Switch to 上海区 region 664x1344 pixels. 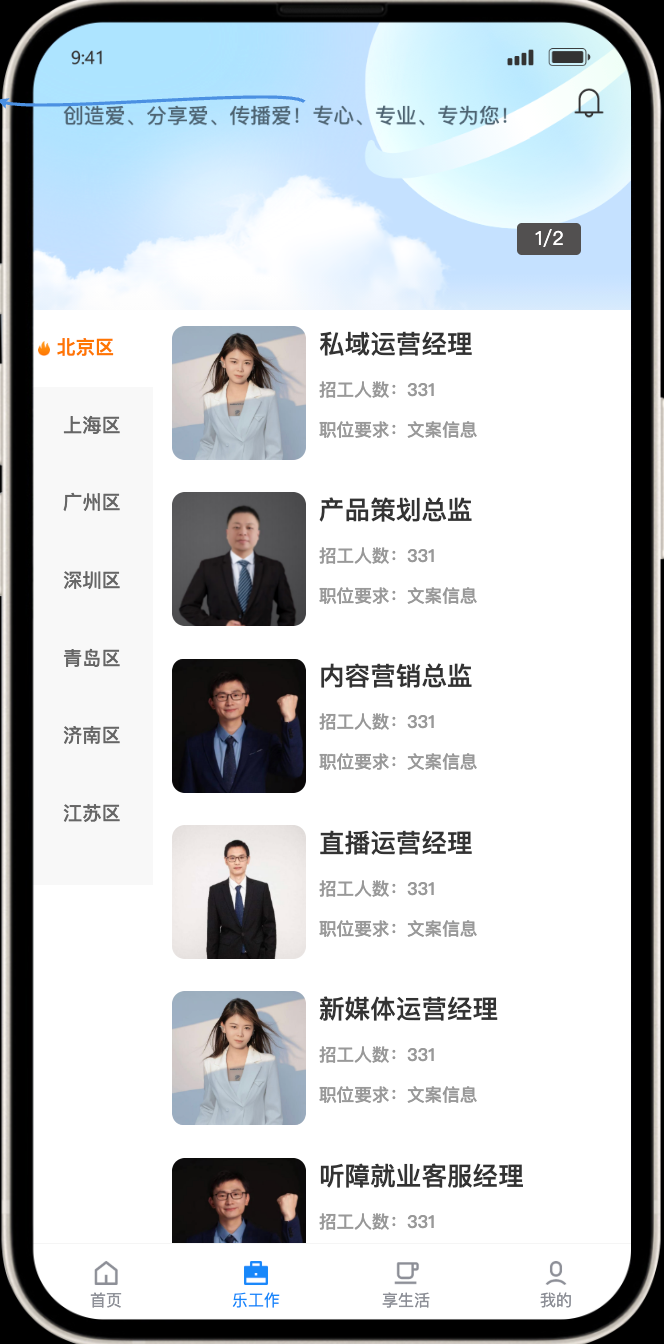[x=92, y=426]
